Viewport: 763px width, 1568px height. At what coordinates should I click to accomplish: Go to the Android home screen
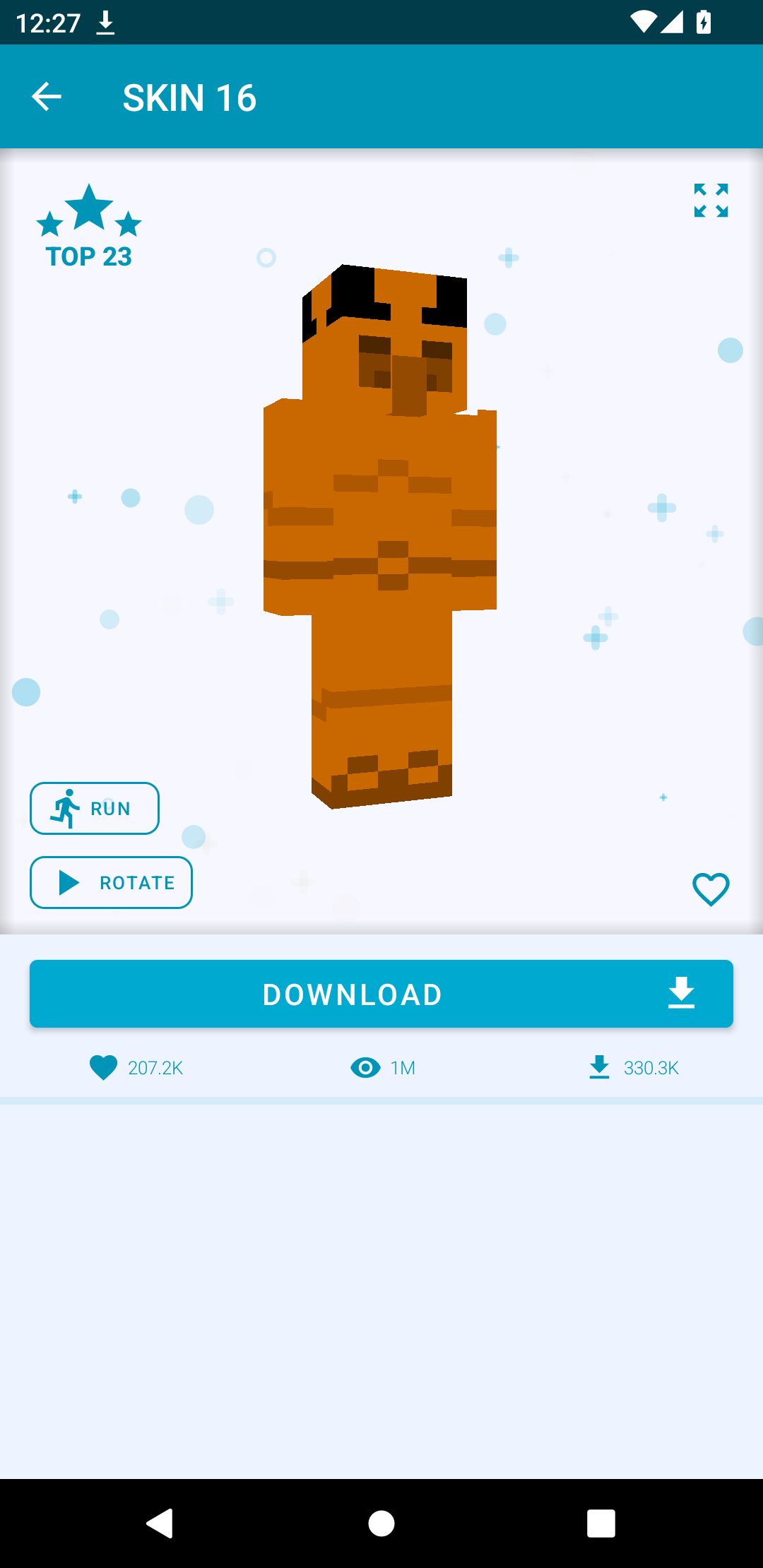pos(381,1524)
